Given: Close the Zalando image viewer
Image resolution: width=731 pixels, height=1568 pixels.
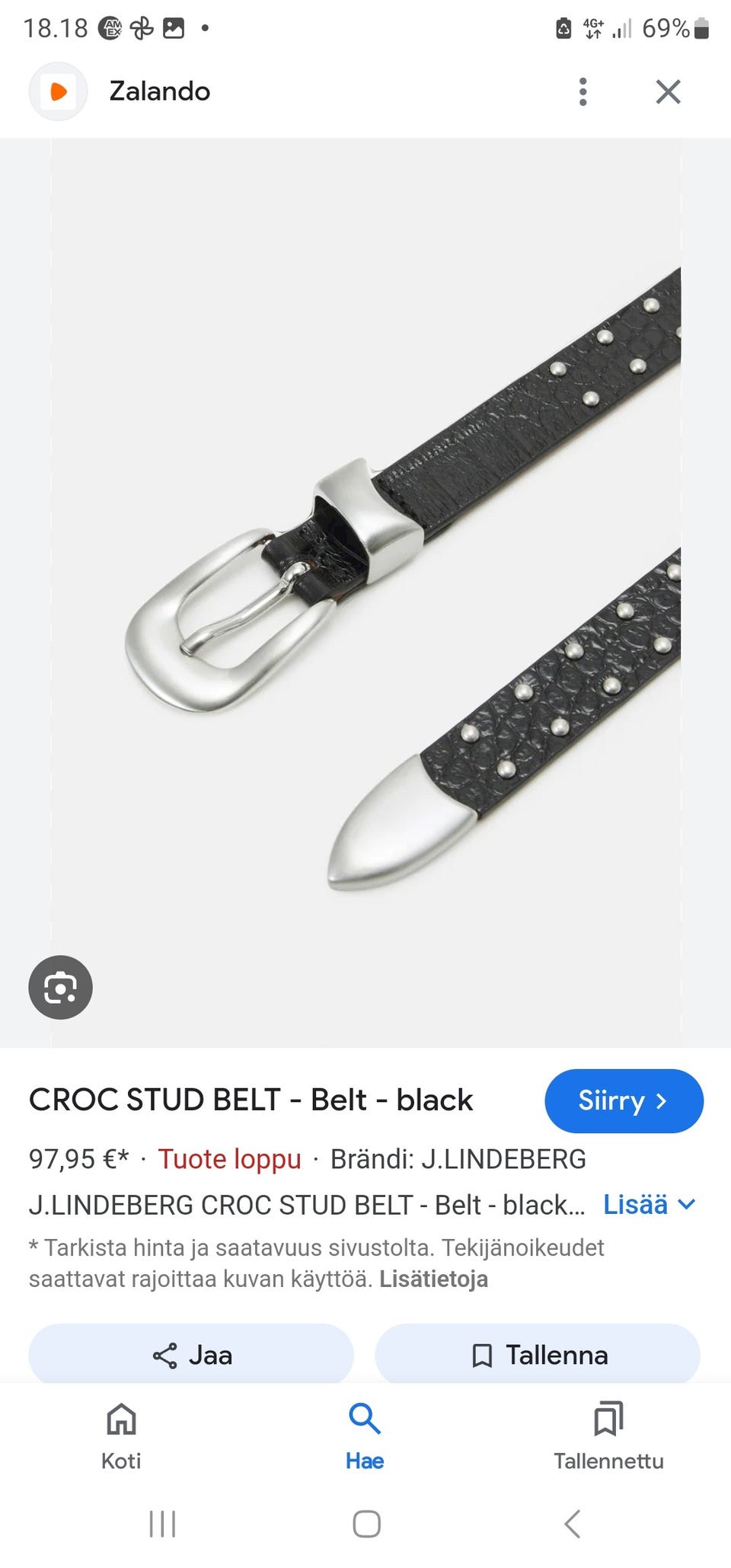Looking at the screenshot, I should pos(668,92).
